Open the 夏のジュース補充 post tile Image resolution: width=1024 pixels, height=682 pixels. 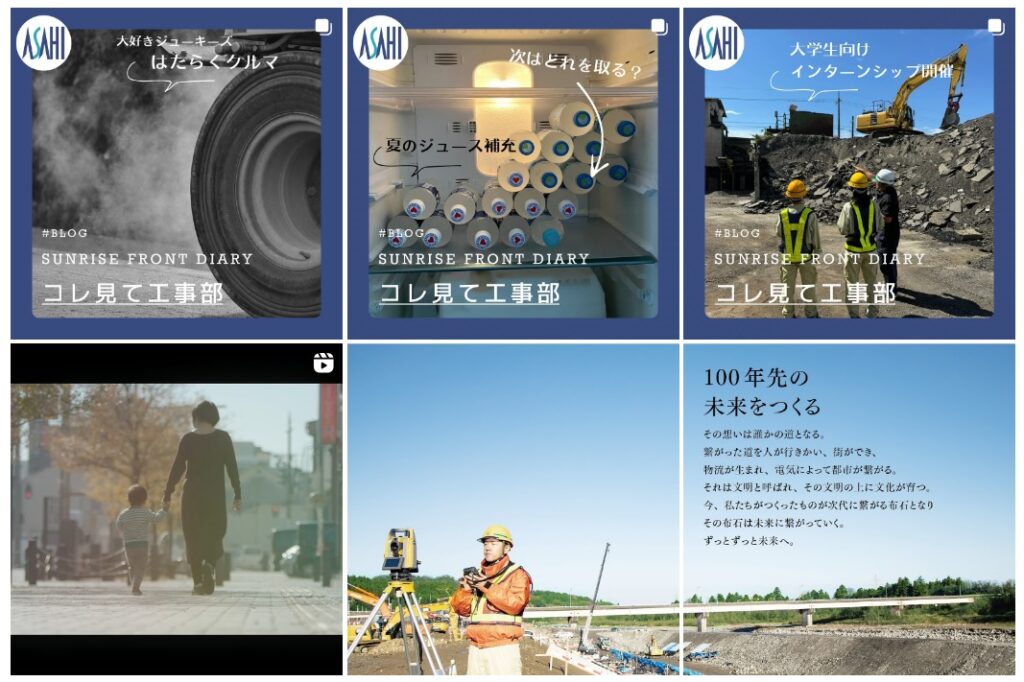click(513, 174)
